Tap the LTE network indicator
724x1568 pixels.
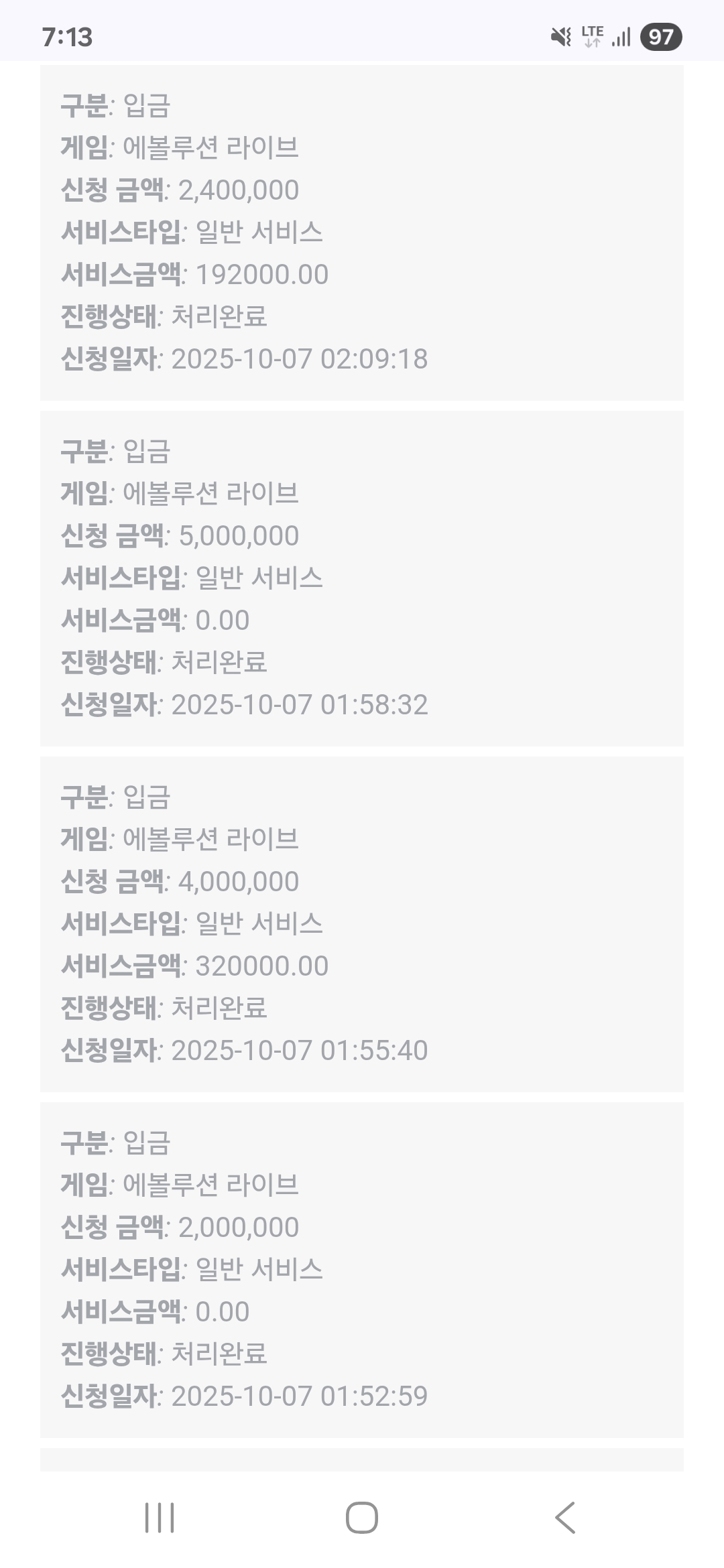click(x=593, y=37)
